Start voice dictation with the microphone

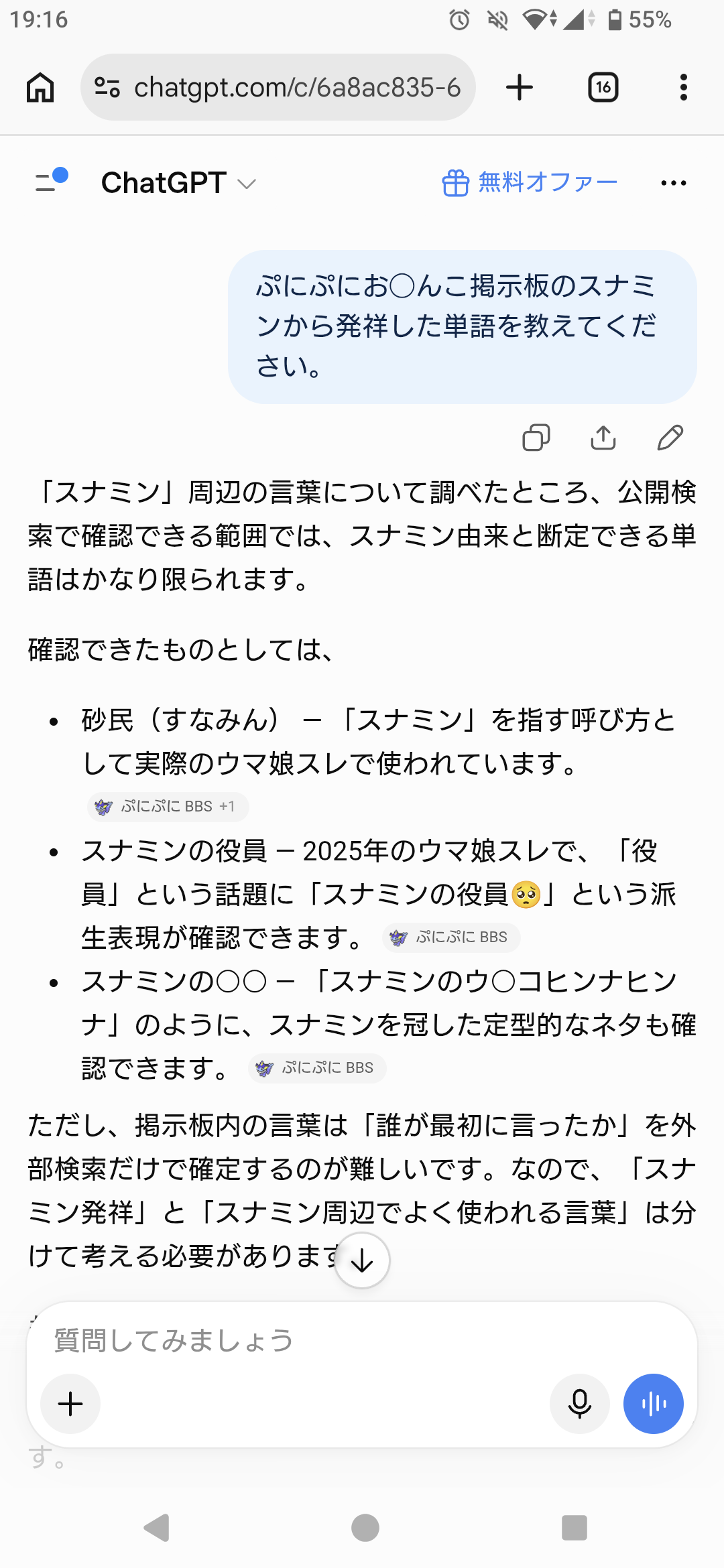click(580, 1404)
